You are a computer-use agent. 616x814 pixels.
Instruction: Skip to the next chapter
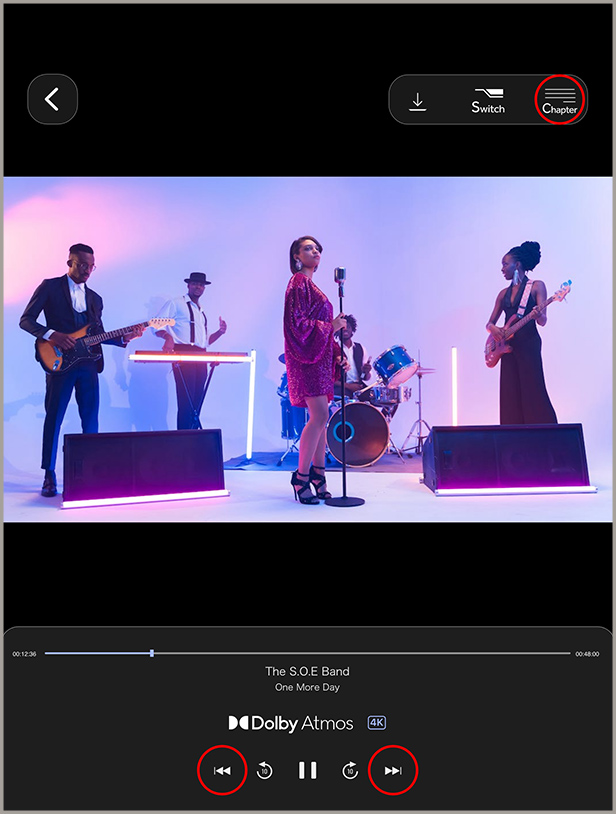point(393,771)
